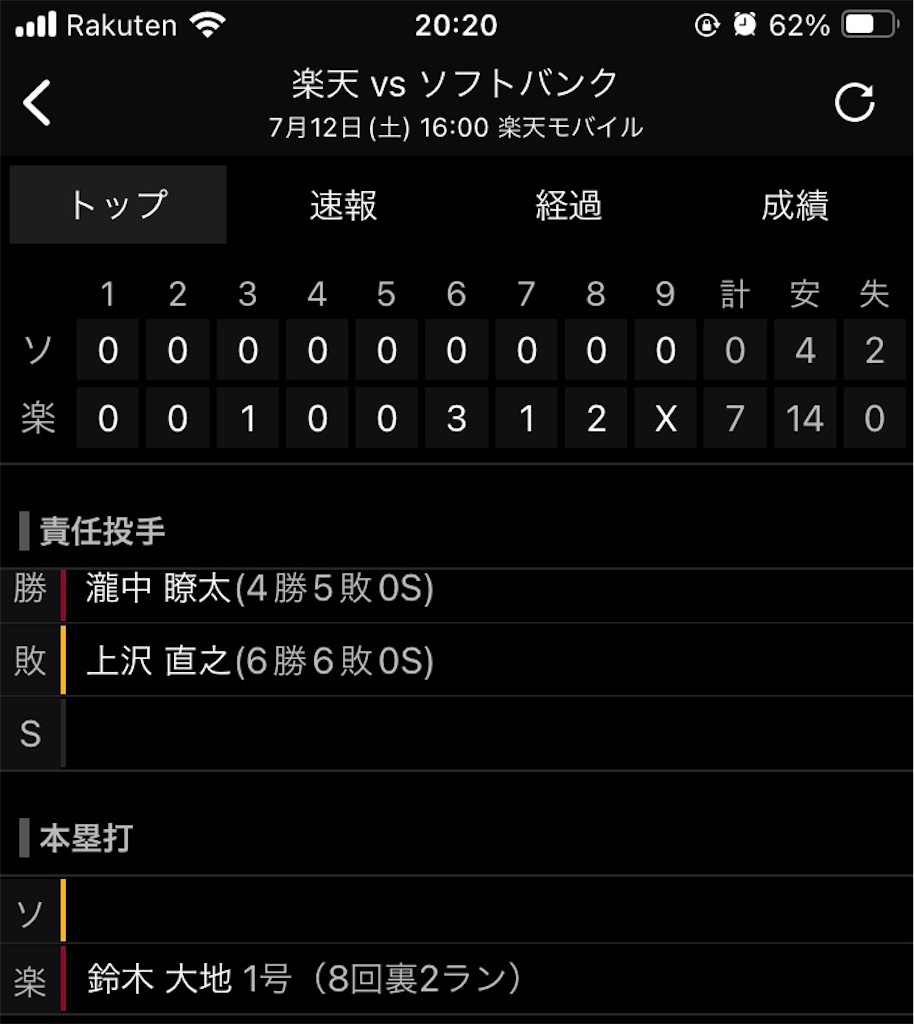Switch to the 速報 tab
Viewport: 914px width, 1024px height.
(x=343, y=204)
